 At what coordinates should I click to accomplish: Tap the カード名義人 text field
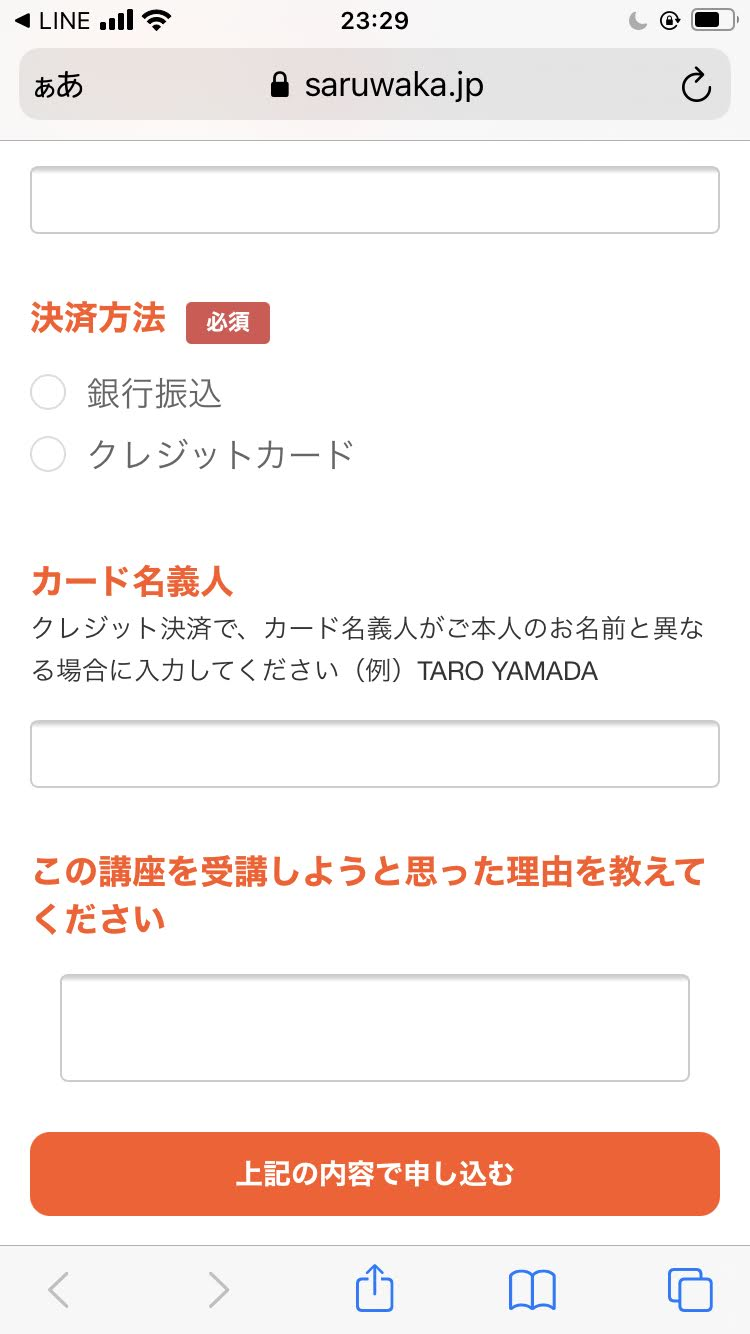point(375,754)
